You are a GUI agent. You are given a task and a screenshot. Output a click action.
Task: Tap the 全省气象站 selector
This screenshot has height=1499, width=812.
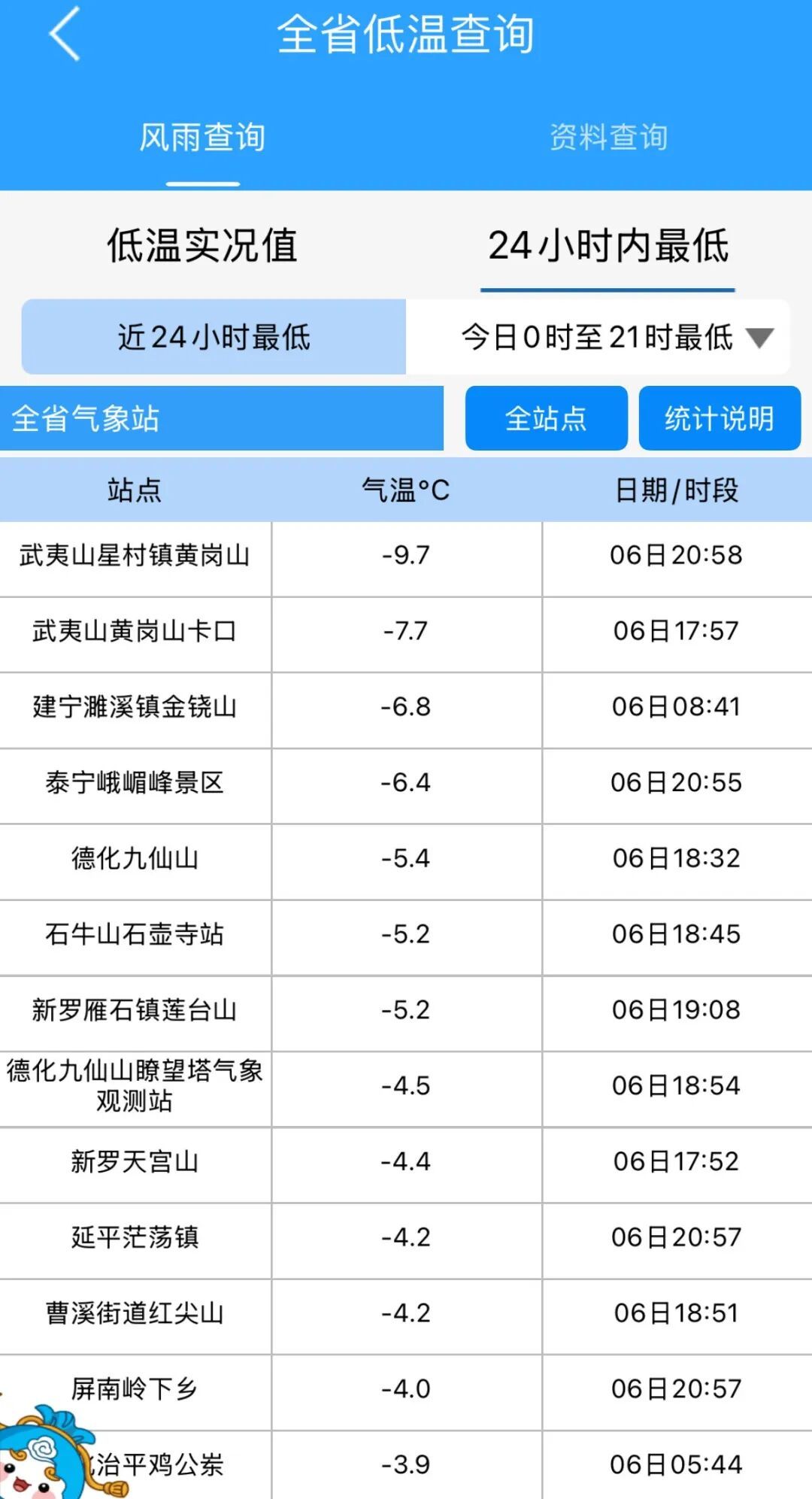(x=221, y=418)
